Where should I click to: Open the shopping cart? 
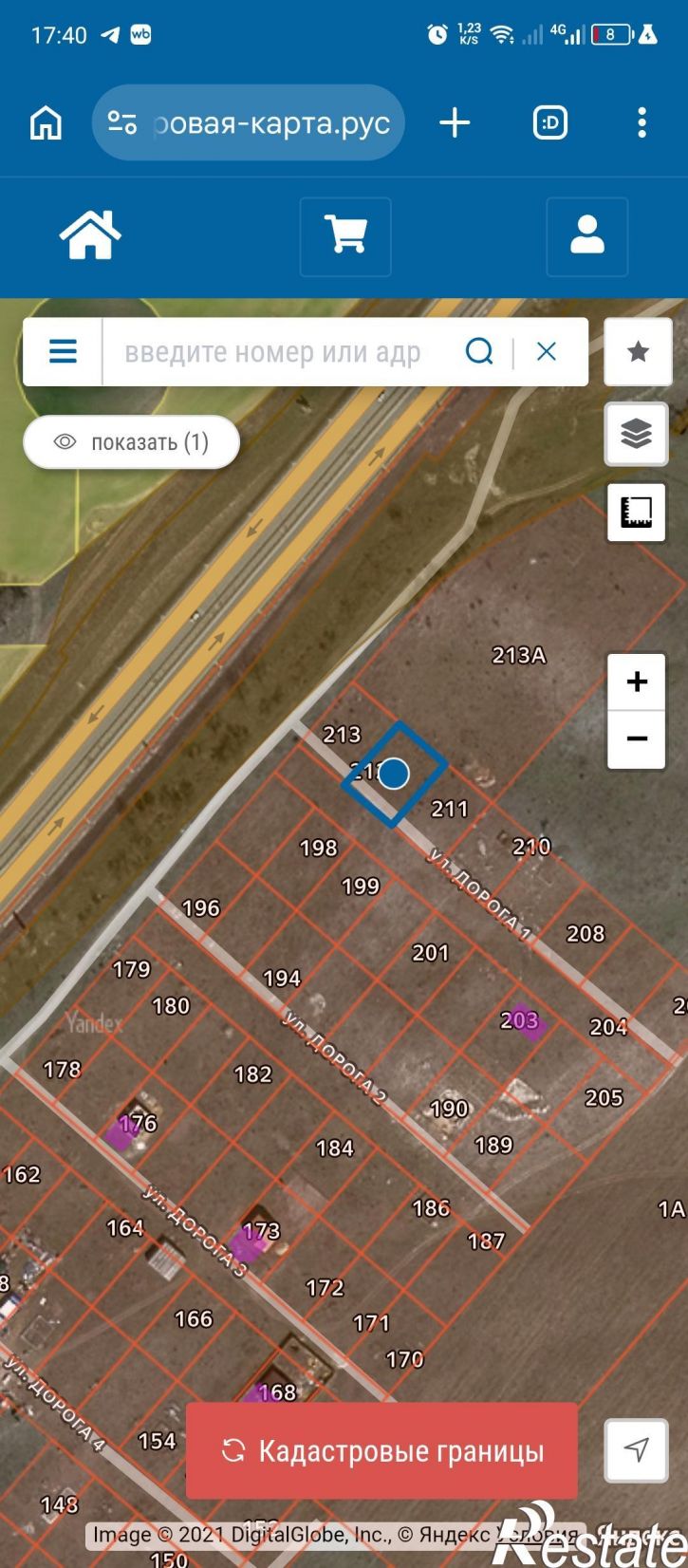click(x=345, y=236)
